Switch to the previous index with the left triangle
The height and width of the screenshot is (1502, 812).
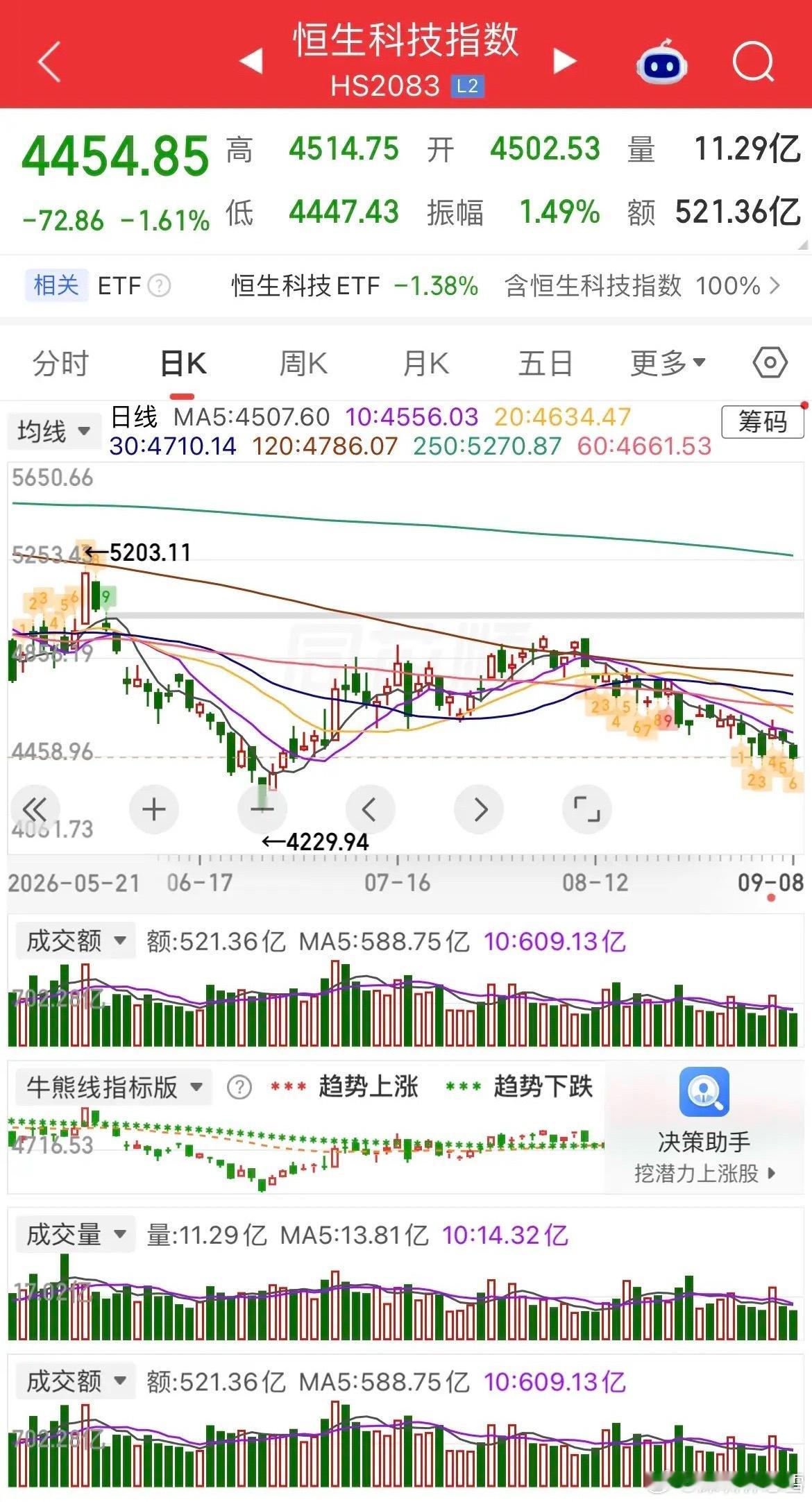pyautogui.click(x=251, y=60)
